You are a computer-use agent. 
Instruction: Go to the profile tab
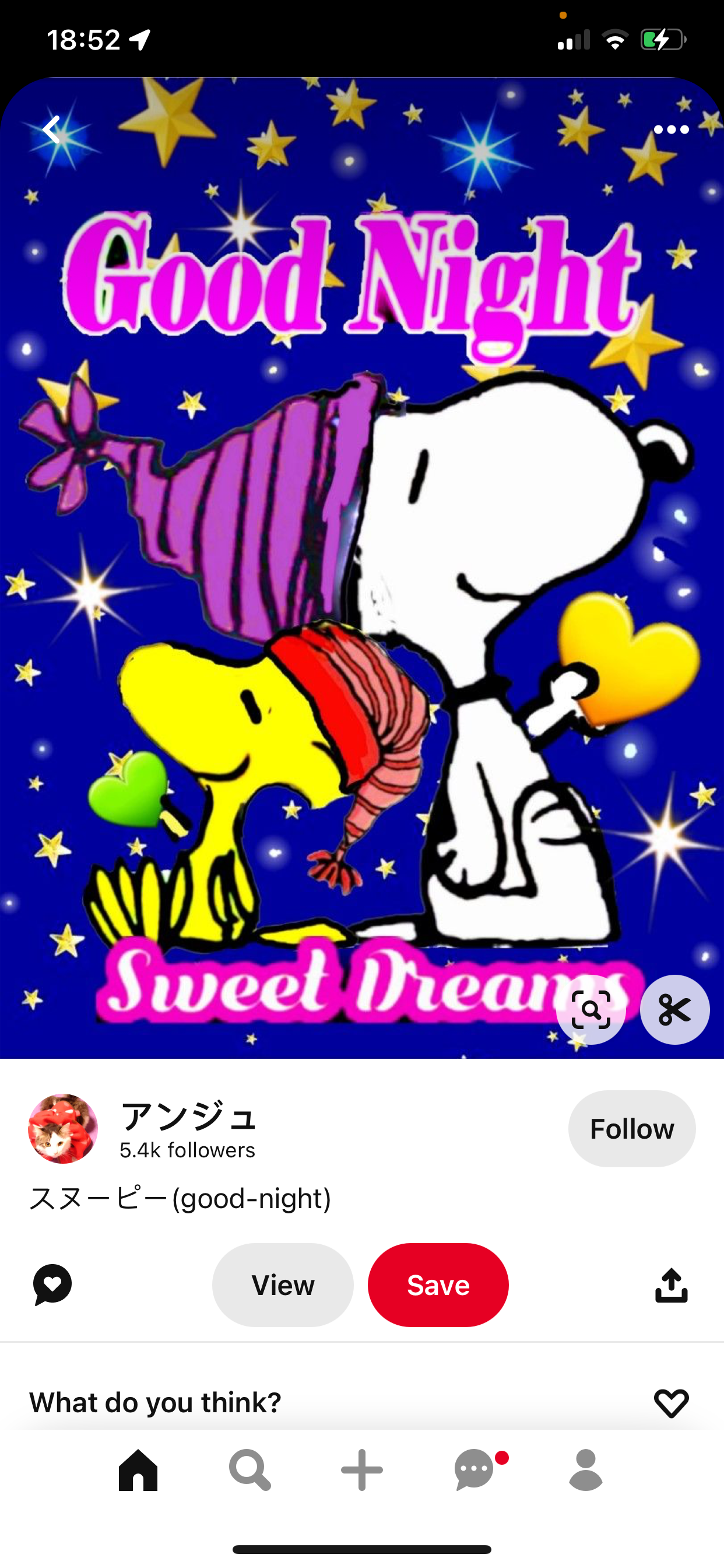pyautogui.click(x=586, y=1470)
